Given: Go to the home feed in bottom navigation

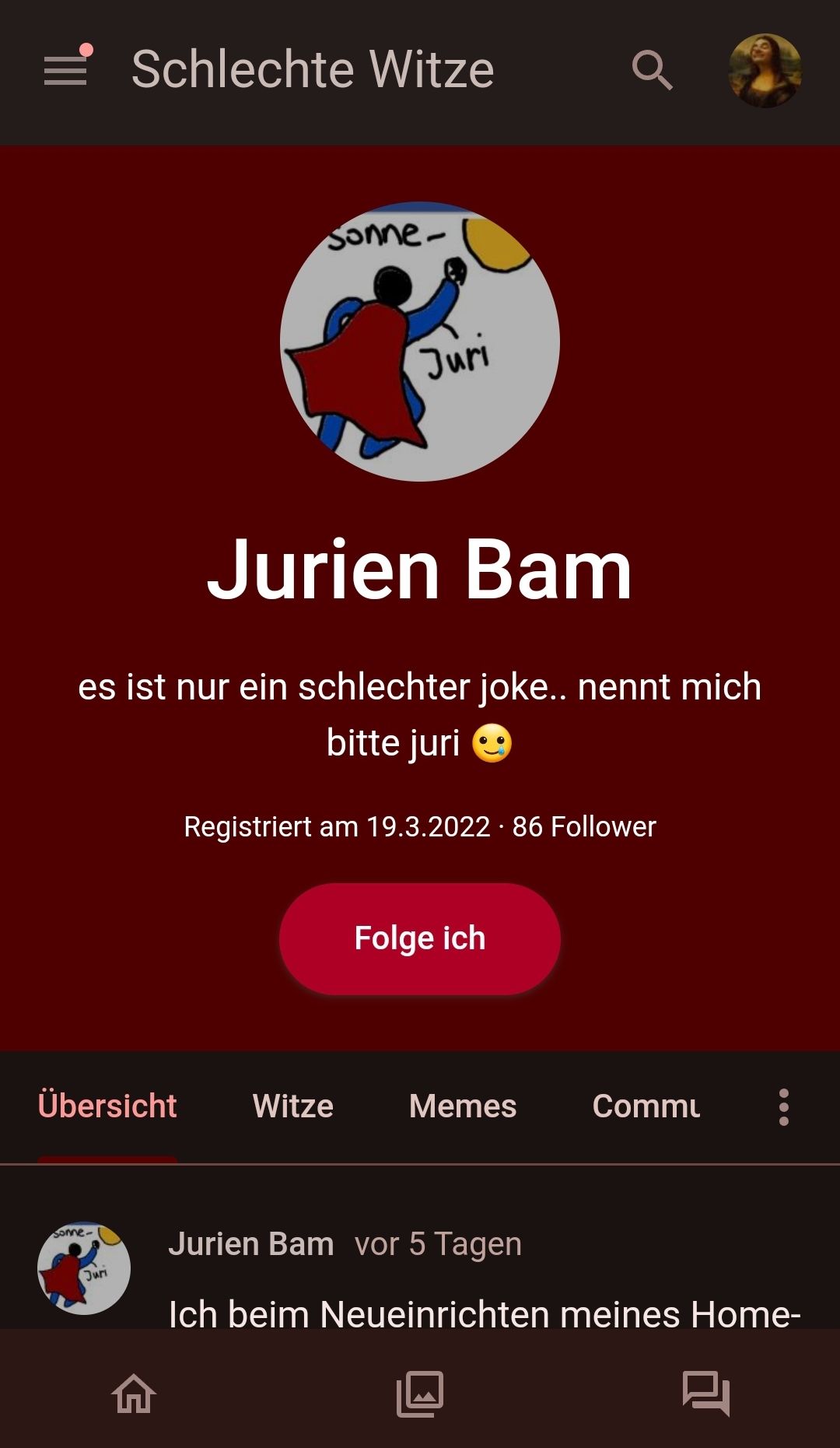Looking at the screenshot, I should 134,1394.
